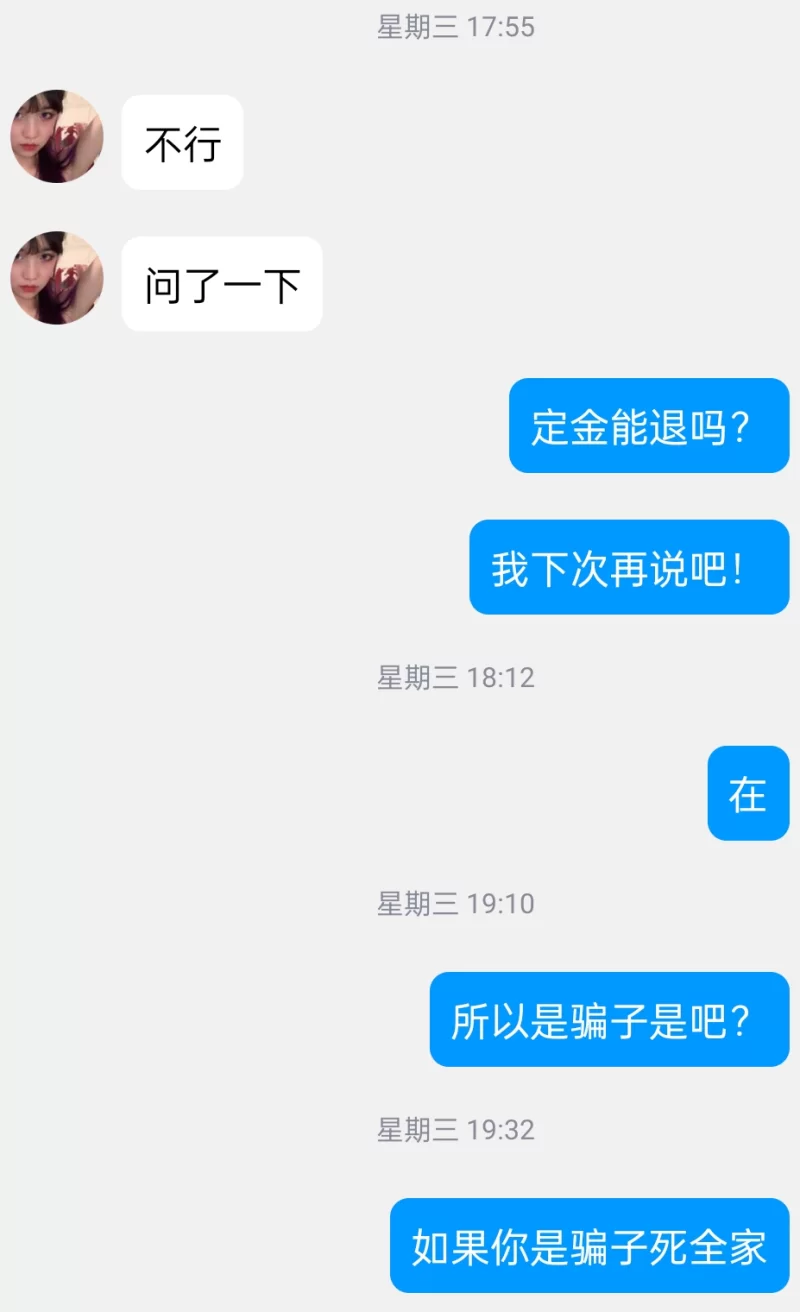
Task: Open sender's avatar beside the 不行 message
Action: (57, 137)
